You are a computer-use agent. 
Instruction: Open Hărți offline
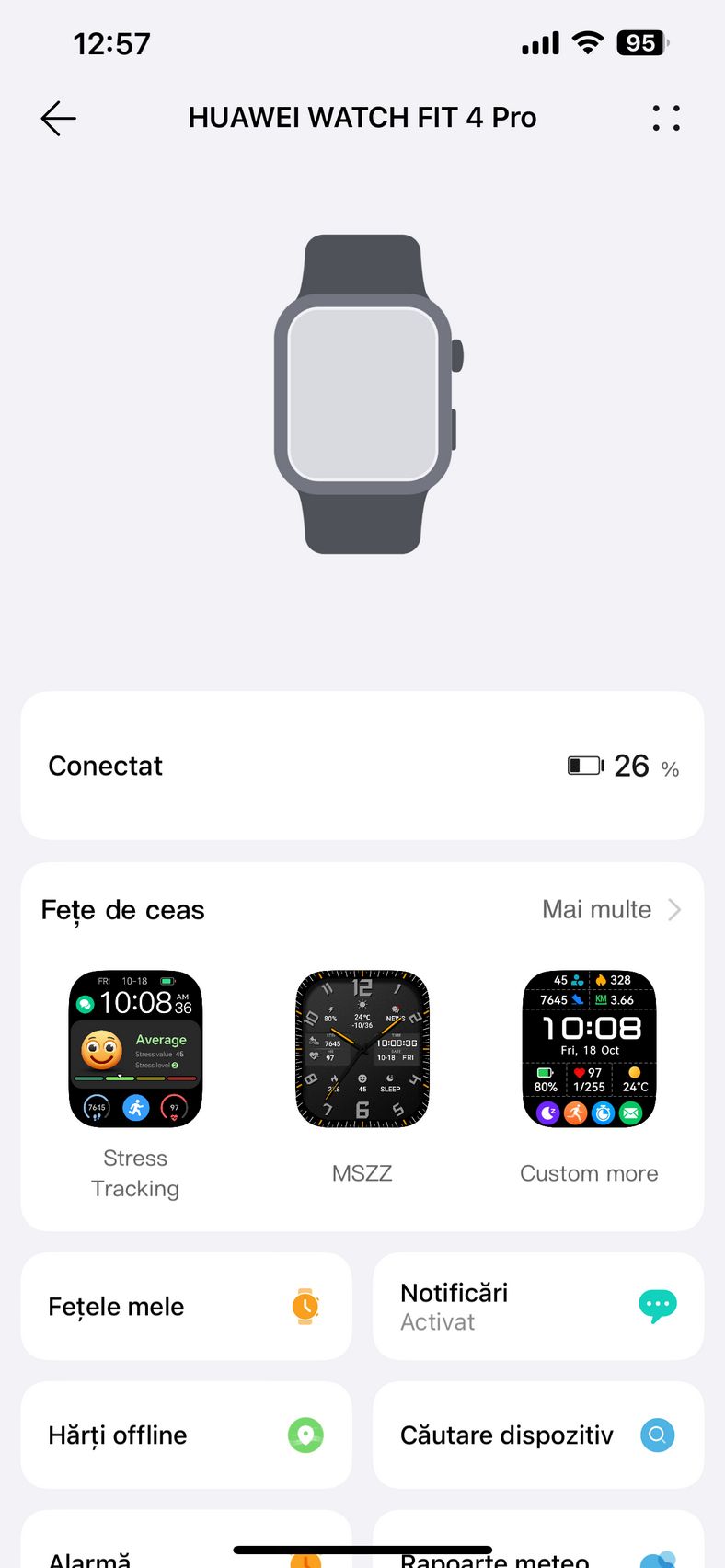tap(187, 1435)
